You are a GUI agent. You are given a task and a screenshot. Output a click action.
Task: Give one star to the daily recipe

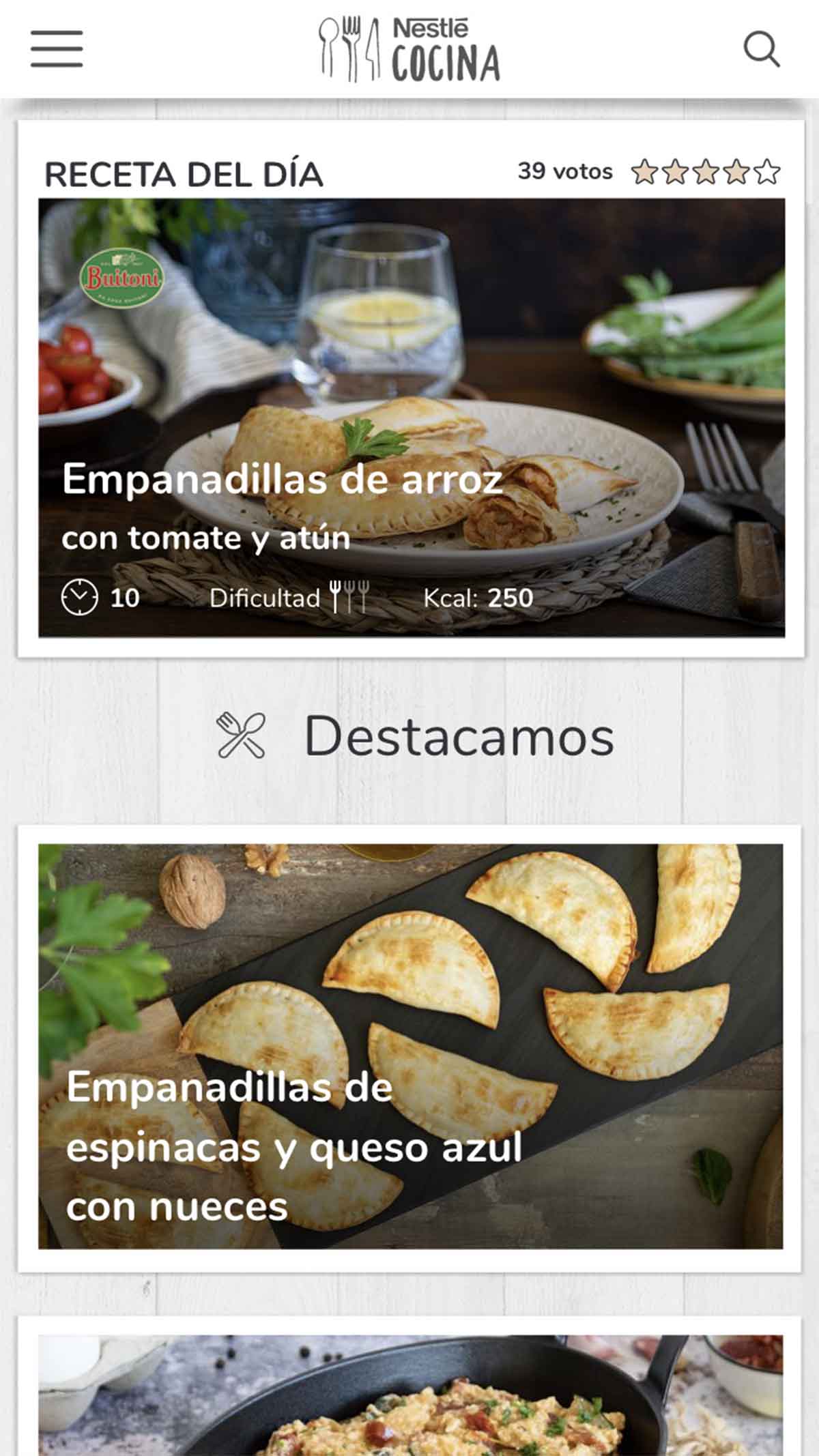click(x=645, y=172)
